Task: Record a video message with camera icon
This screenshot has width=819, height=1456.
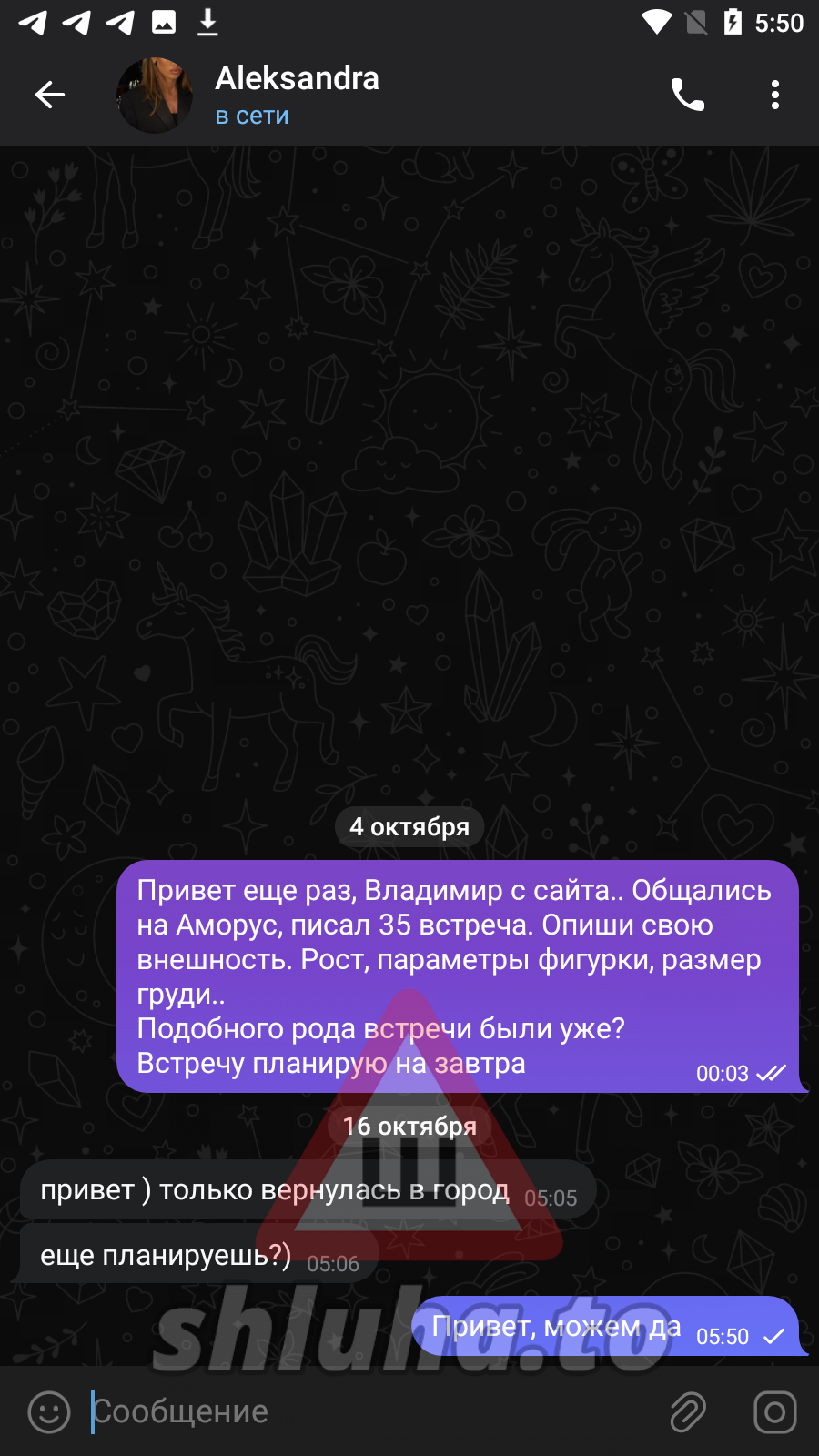Action: [774, 1411]
